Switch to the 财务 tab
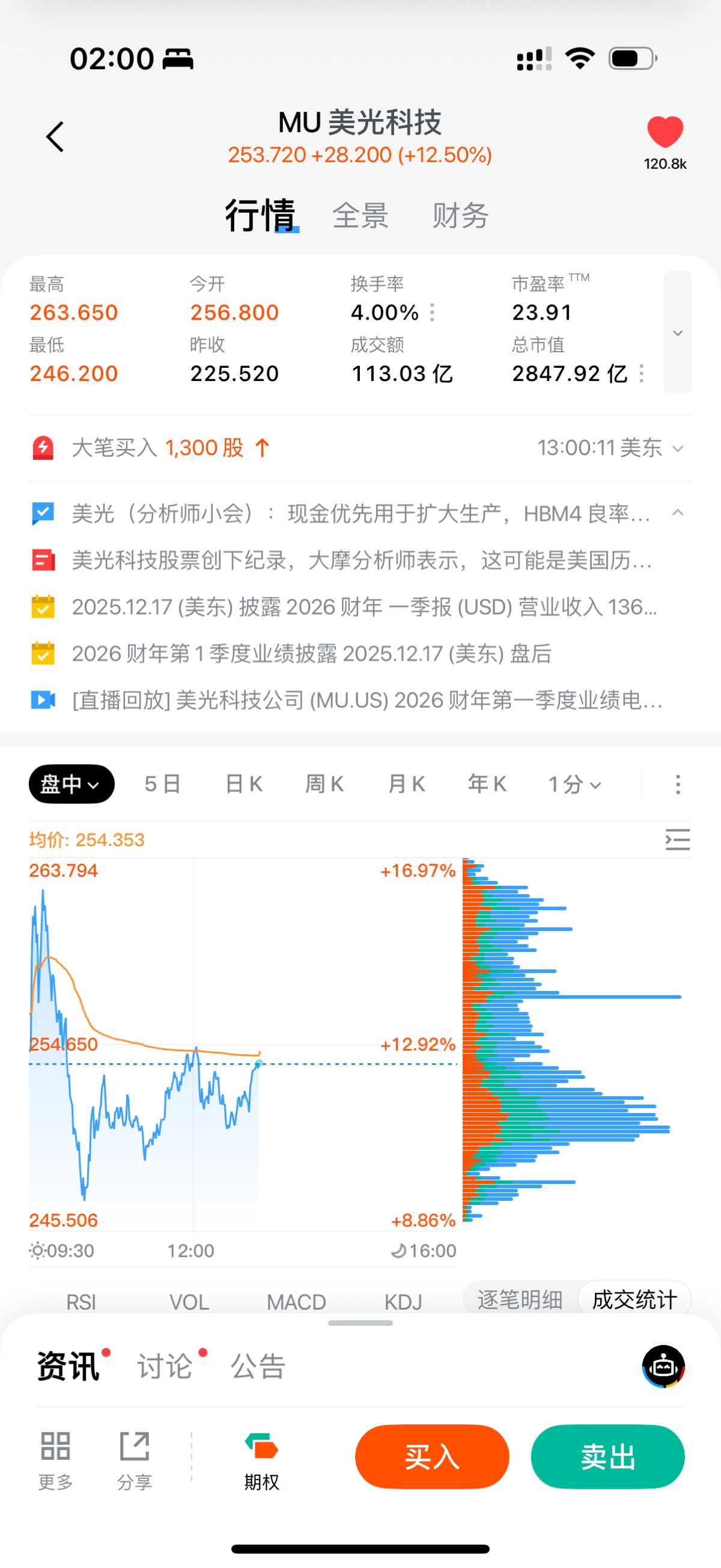Screen dimensions: 721x1568 click(x=460, y=216)
